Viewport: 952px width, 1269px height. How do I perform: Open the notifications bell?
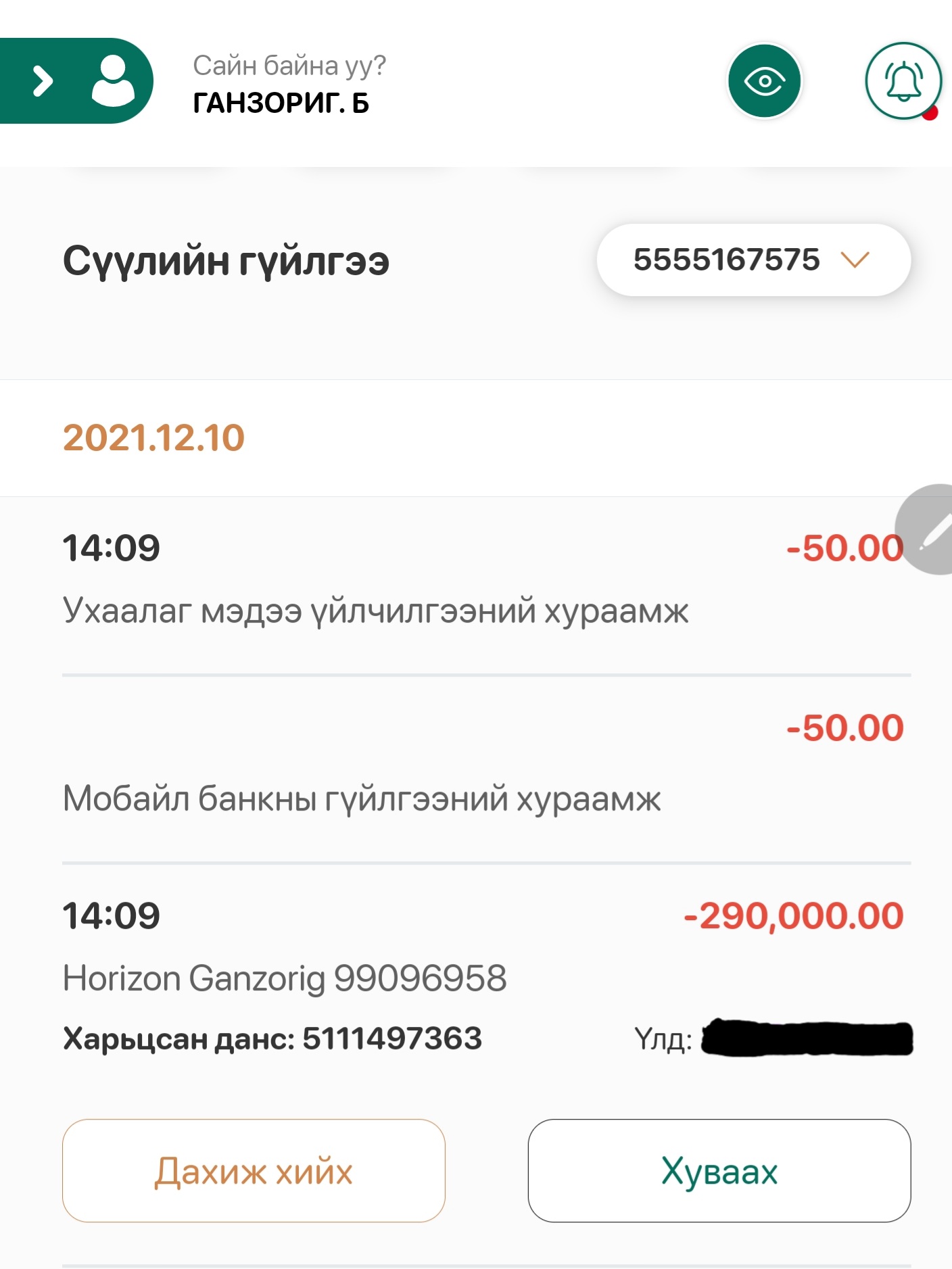coord(903,81)
